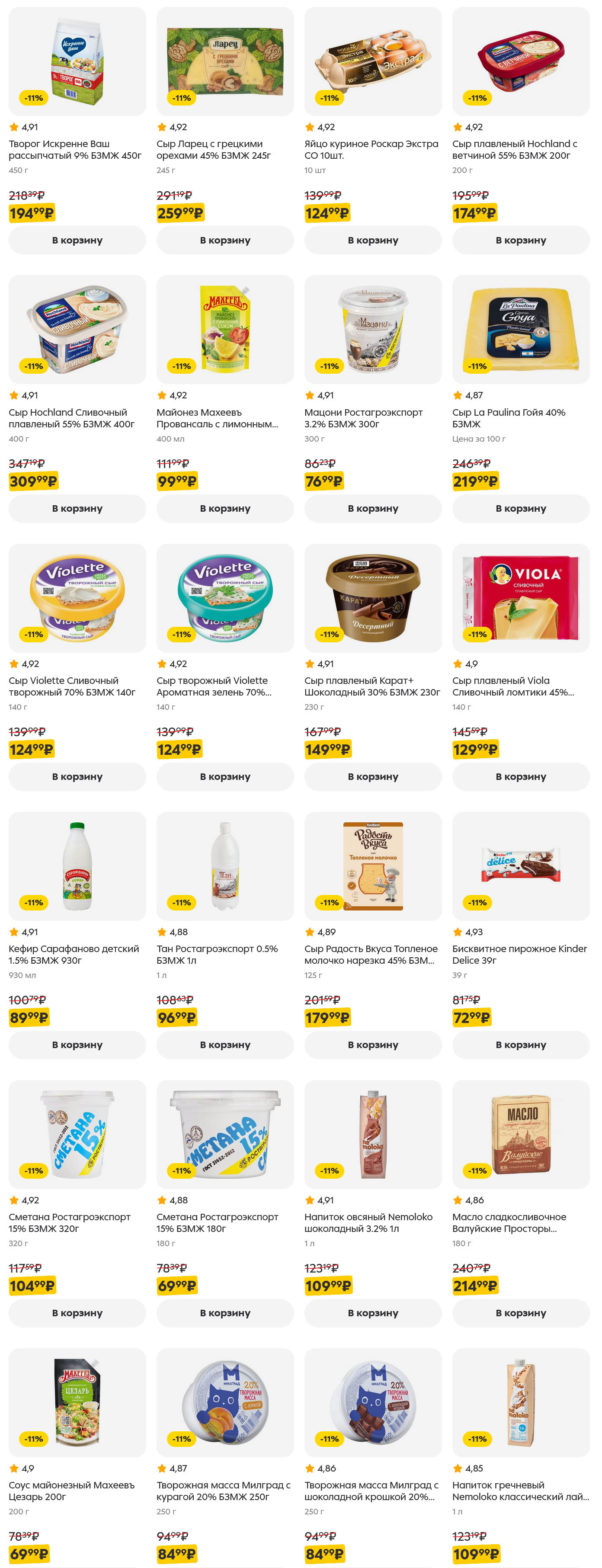
Task: Open Сыр плавленый Hochland с ветчиной product
Action: point(520,61)
